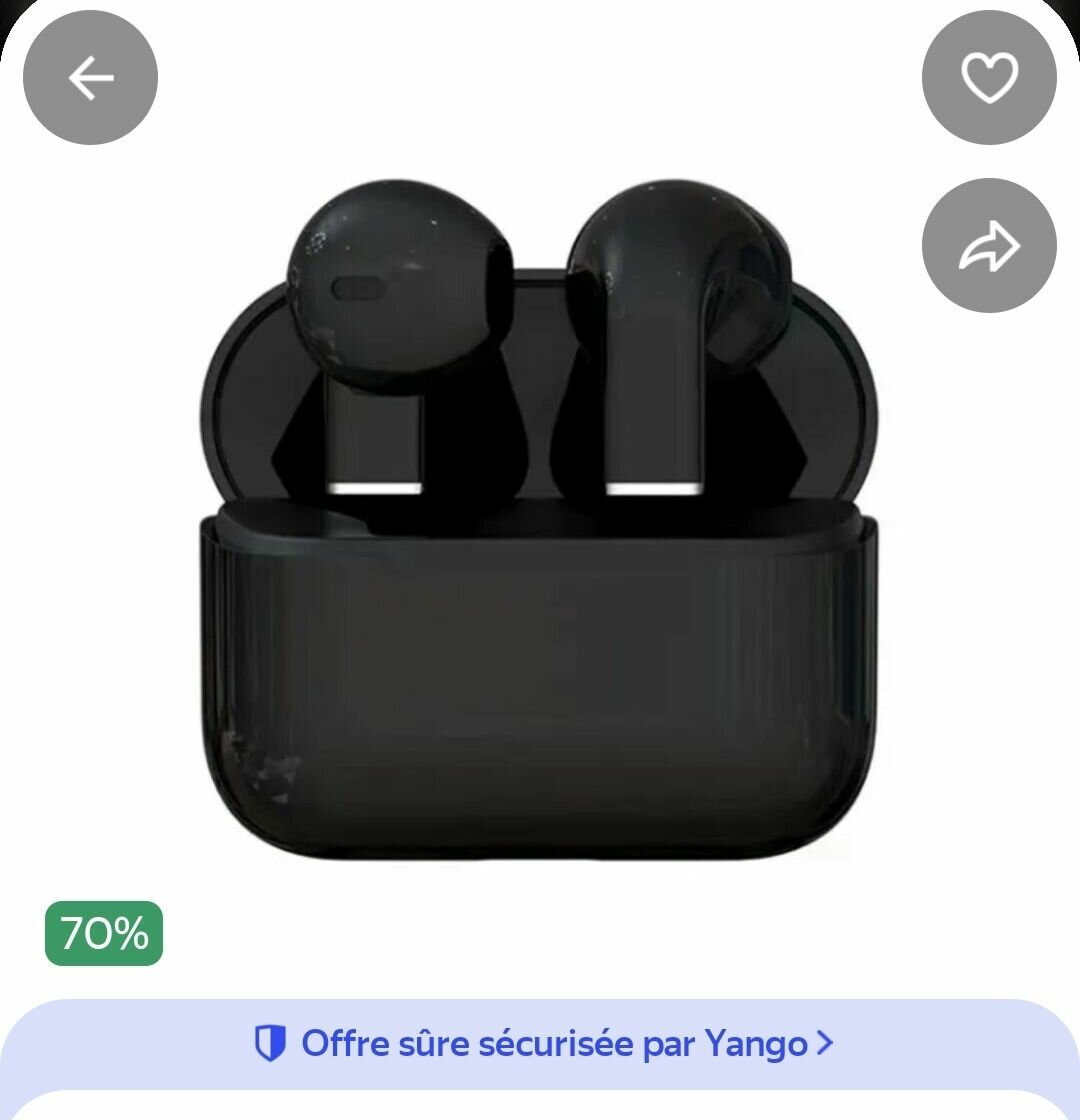Open the black earbuds product photo
Screen dimensions: 1080x1120
click(x=540, y=520)
